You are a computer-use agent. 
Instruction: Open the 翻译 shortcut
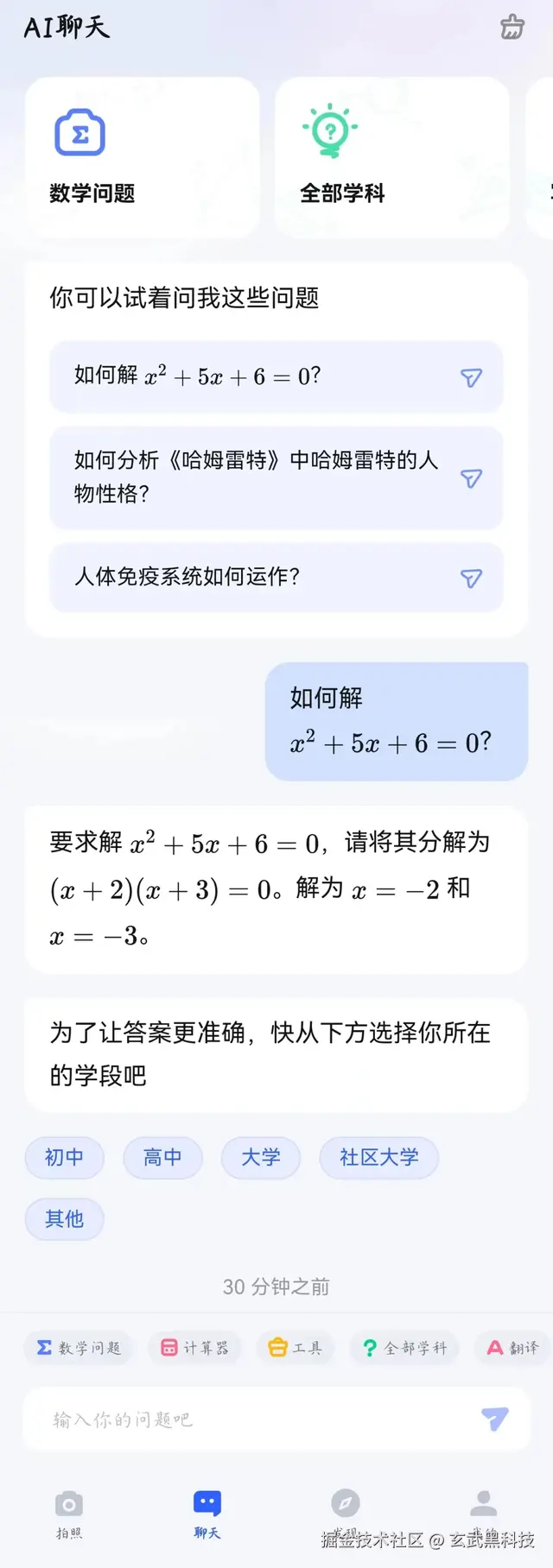click(513, 1348)
